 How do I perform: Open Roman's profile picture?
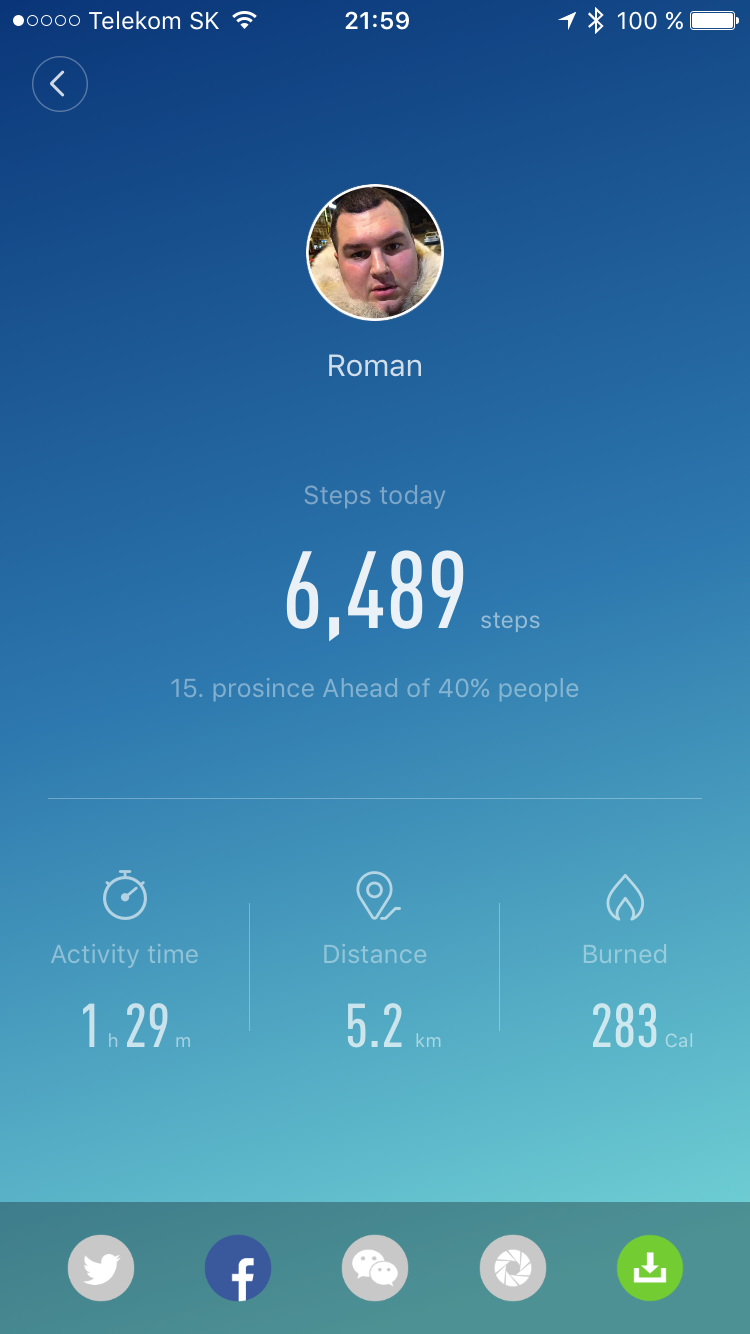coord(374,252)
